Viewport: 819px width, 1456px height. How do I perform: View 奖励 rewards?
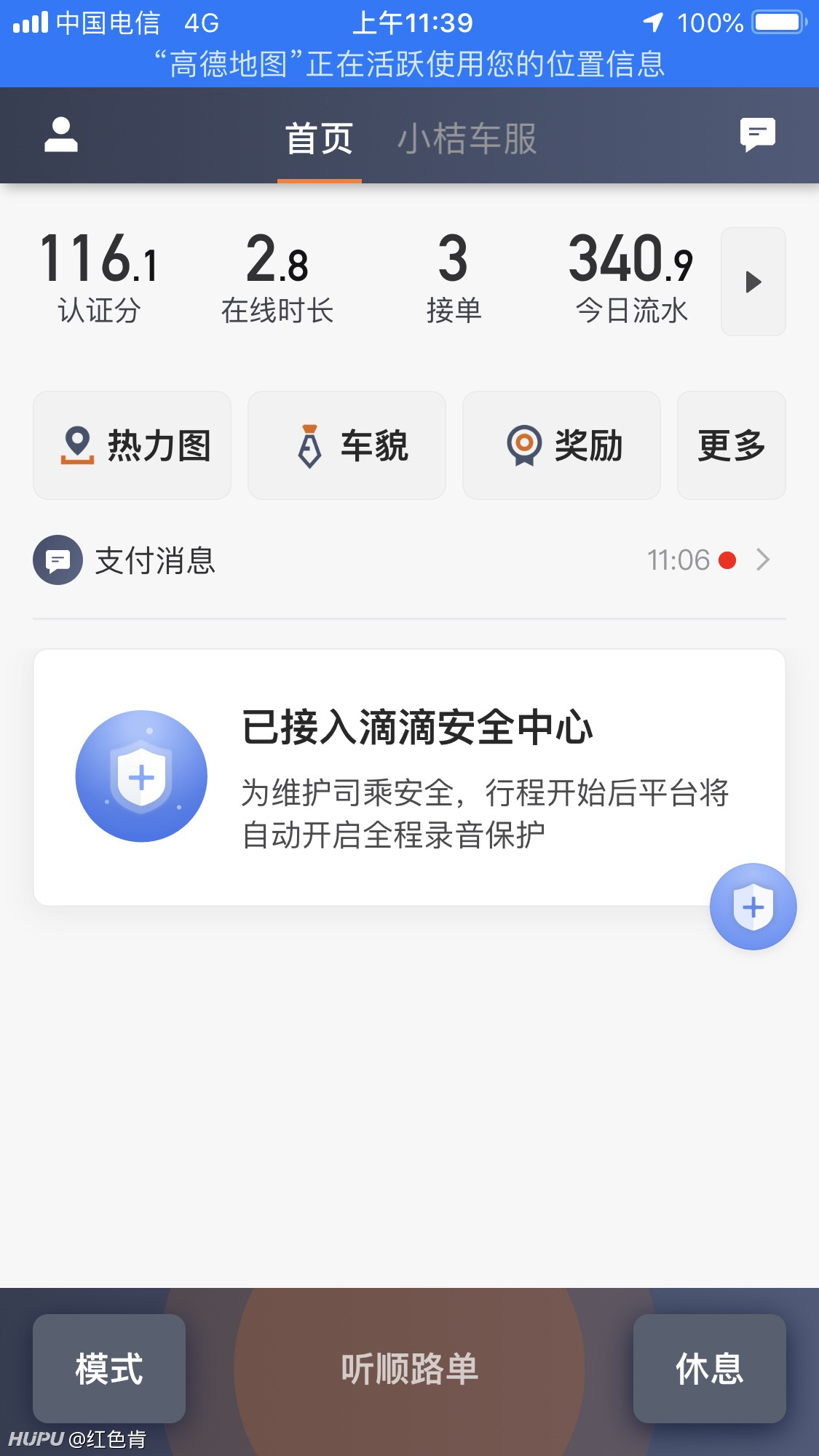pyautogui.click(x=561, y=445)
